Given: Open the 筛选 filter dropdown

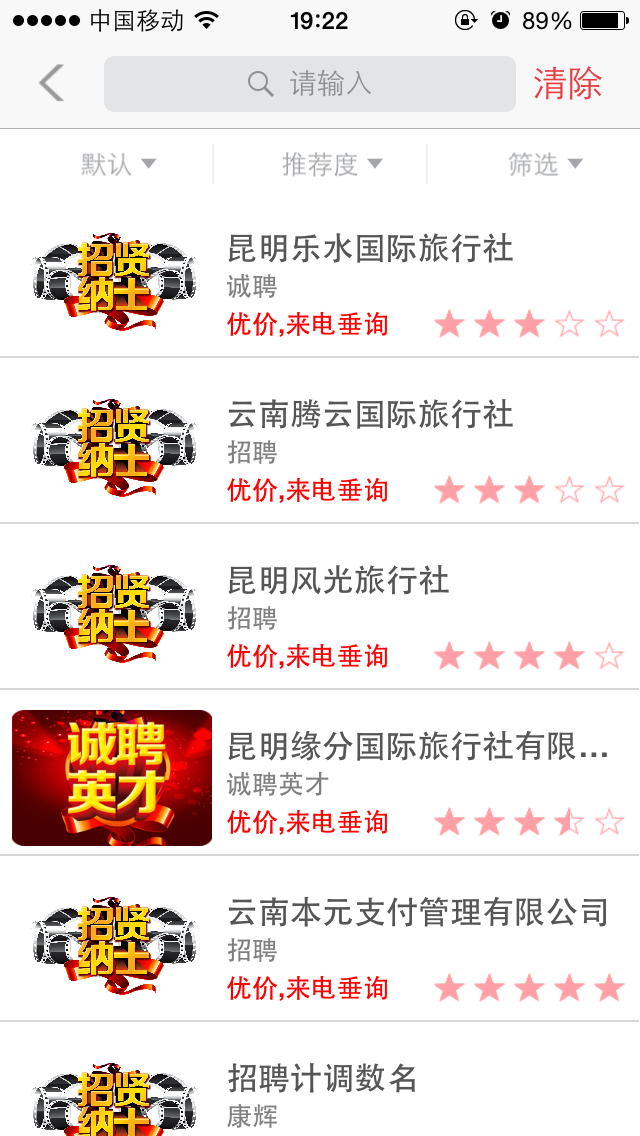Looking at the screenshot, I should click(545, 164).
